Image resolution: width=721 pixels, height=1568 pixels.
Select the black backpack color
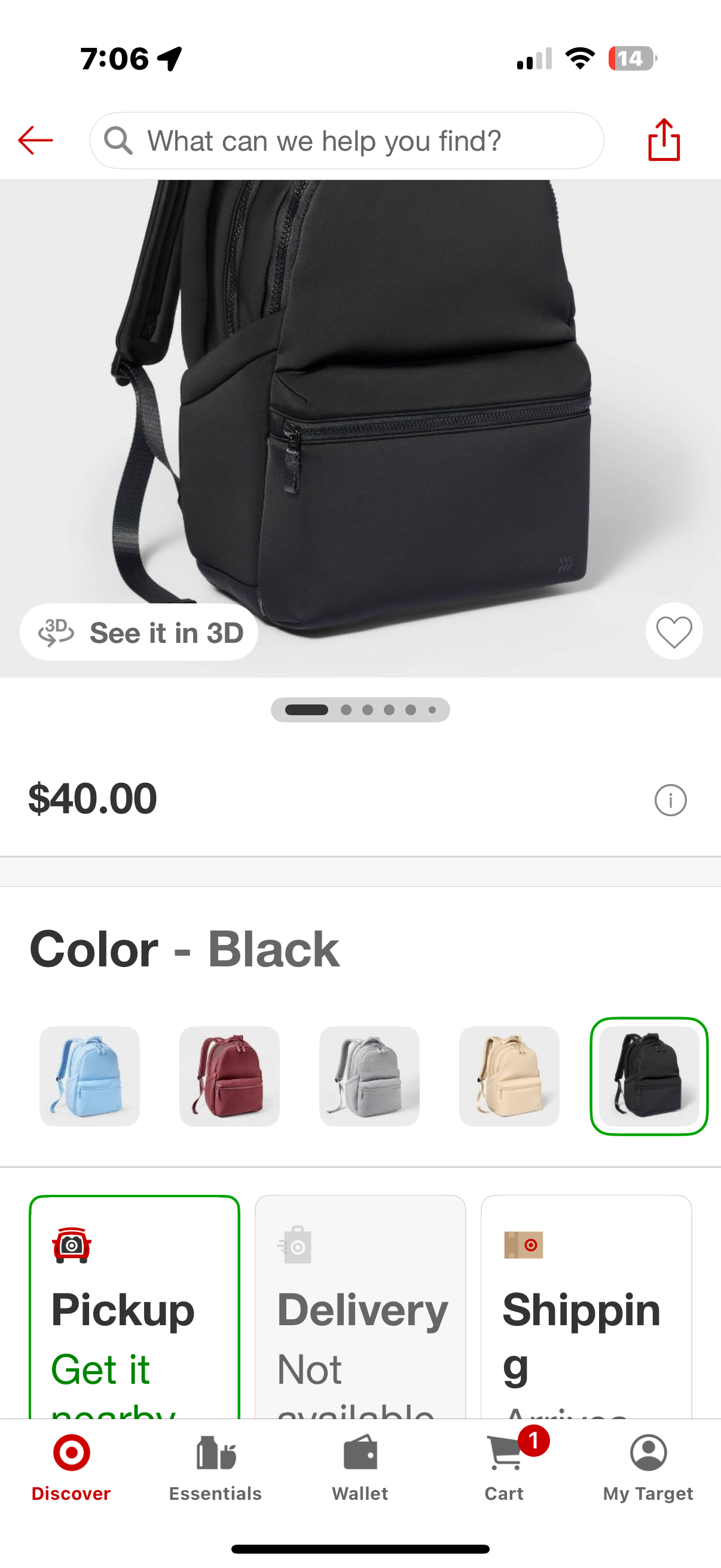(649, 1076)
